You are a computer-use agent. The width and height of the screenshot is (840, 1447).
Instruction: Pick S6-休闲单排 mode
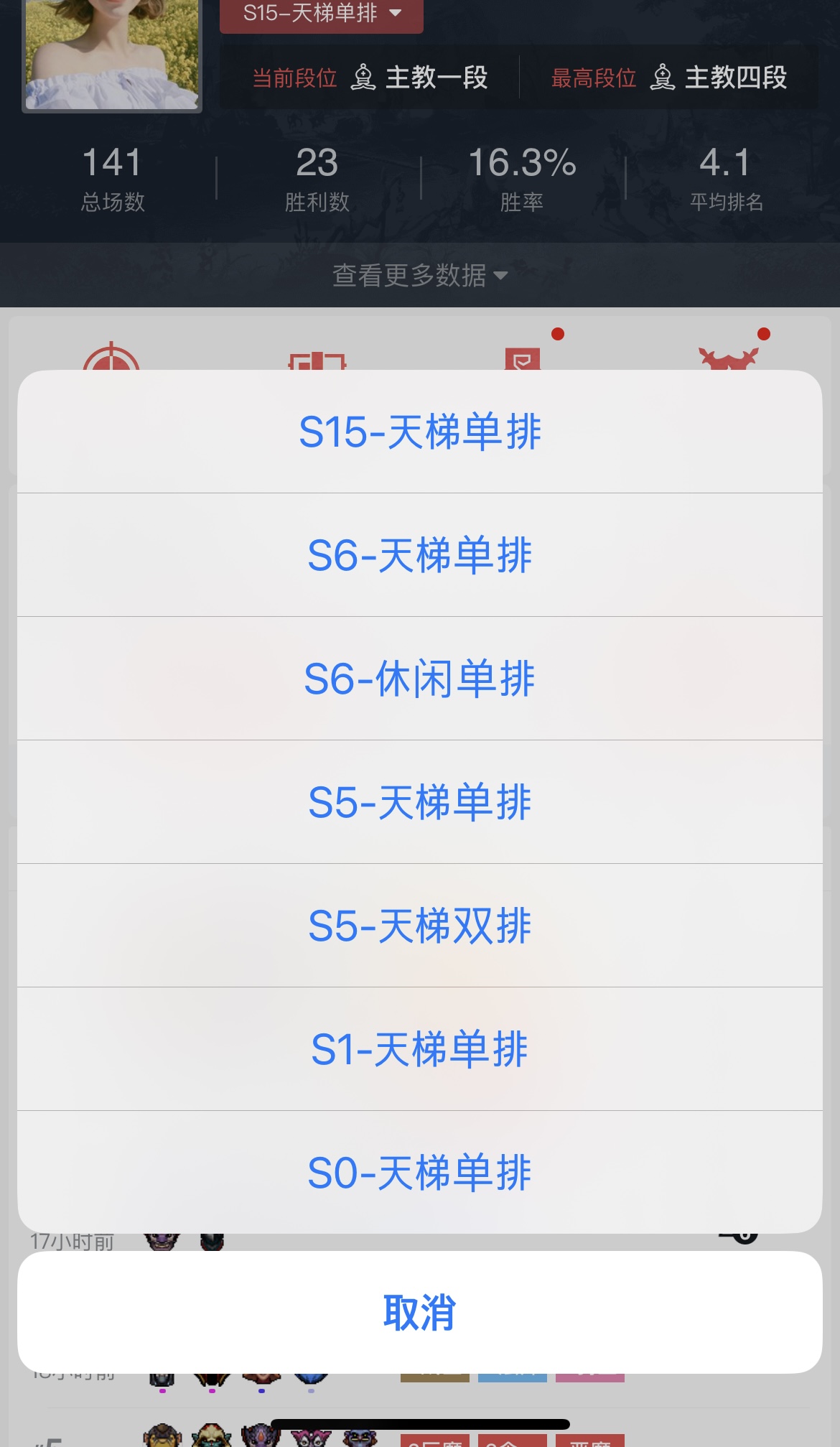pos(420,679)
